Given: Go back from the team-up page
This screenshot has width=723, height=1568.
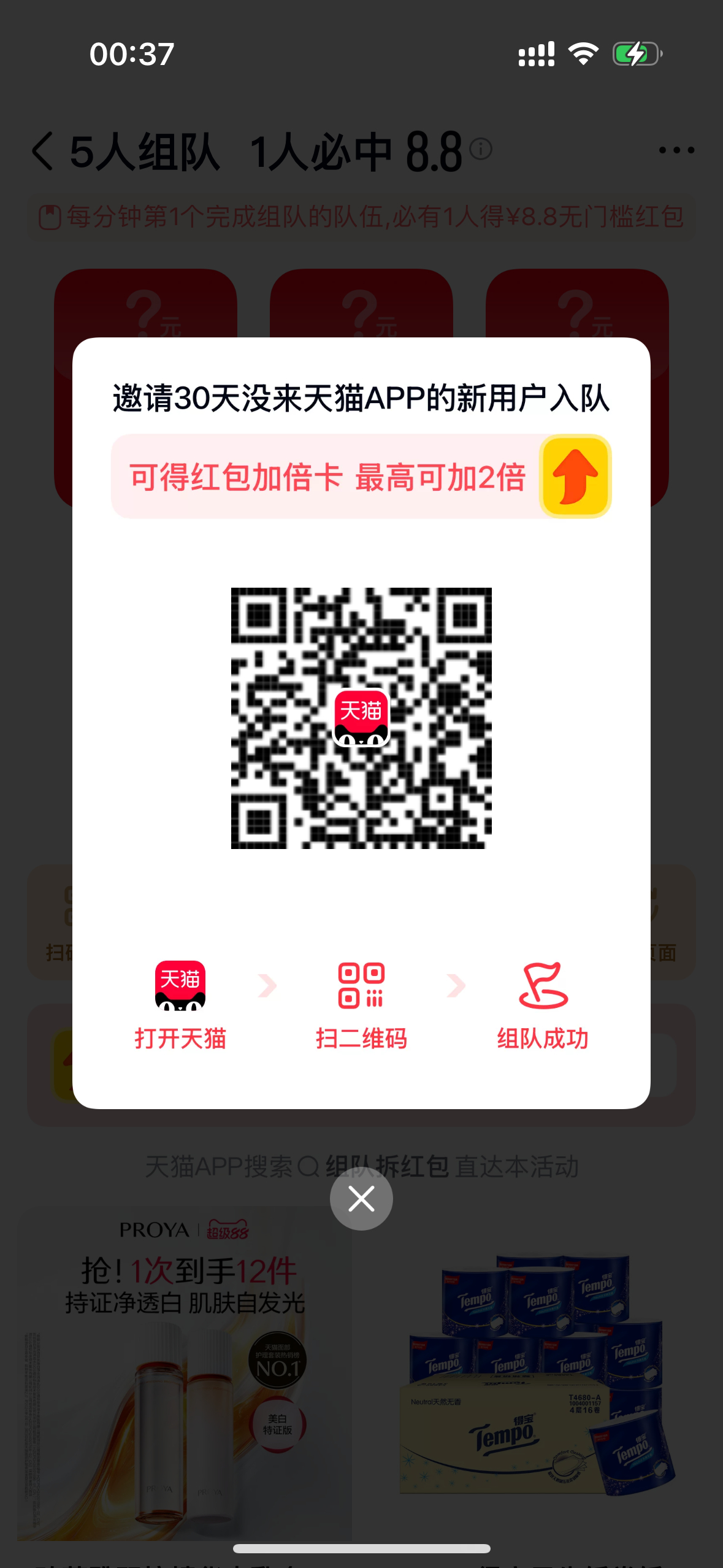Looking at the screenshot, I should pyautogui.click(x=43, y=151).
